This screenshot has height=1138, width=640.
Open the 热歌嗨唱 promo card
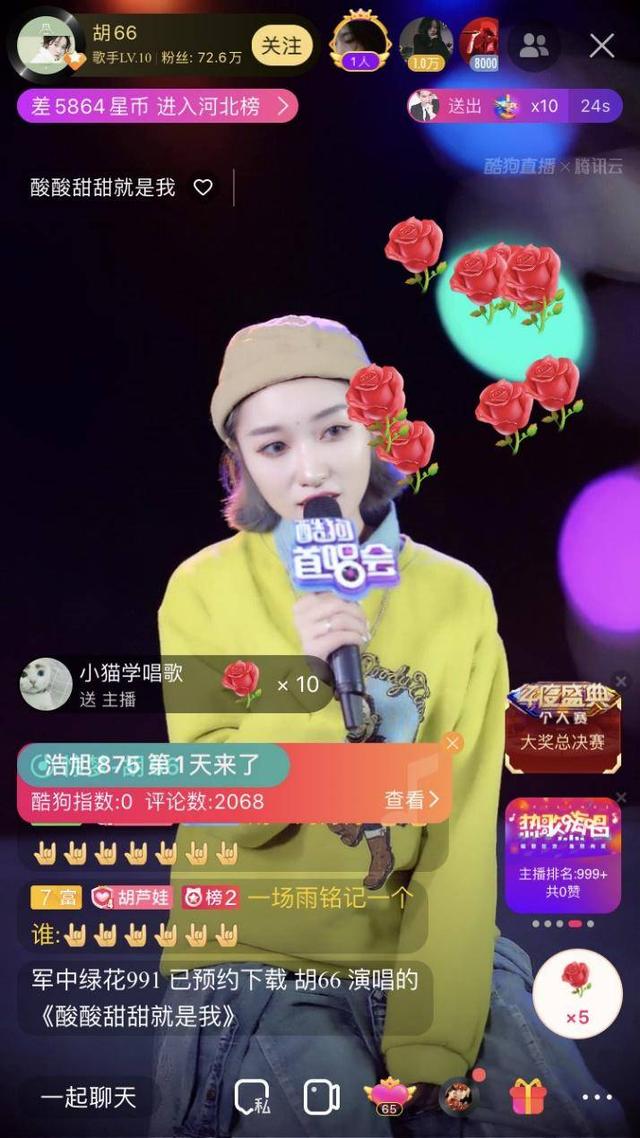tap(563, 854)
